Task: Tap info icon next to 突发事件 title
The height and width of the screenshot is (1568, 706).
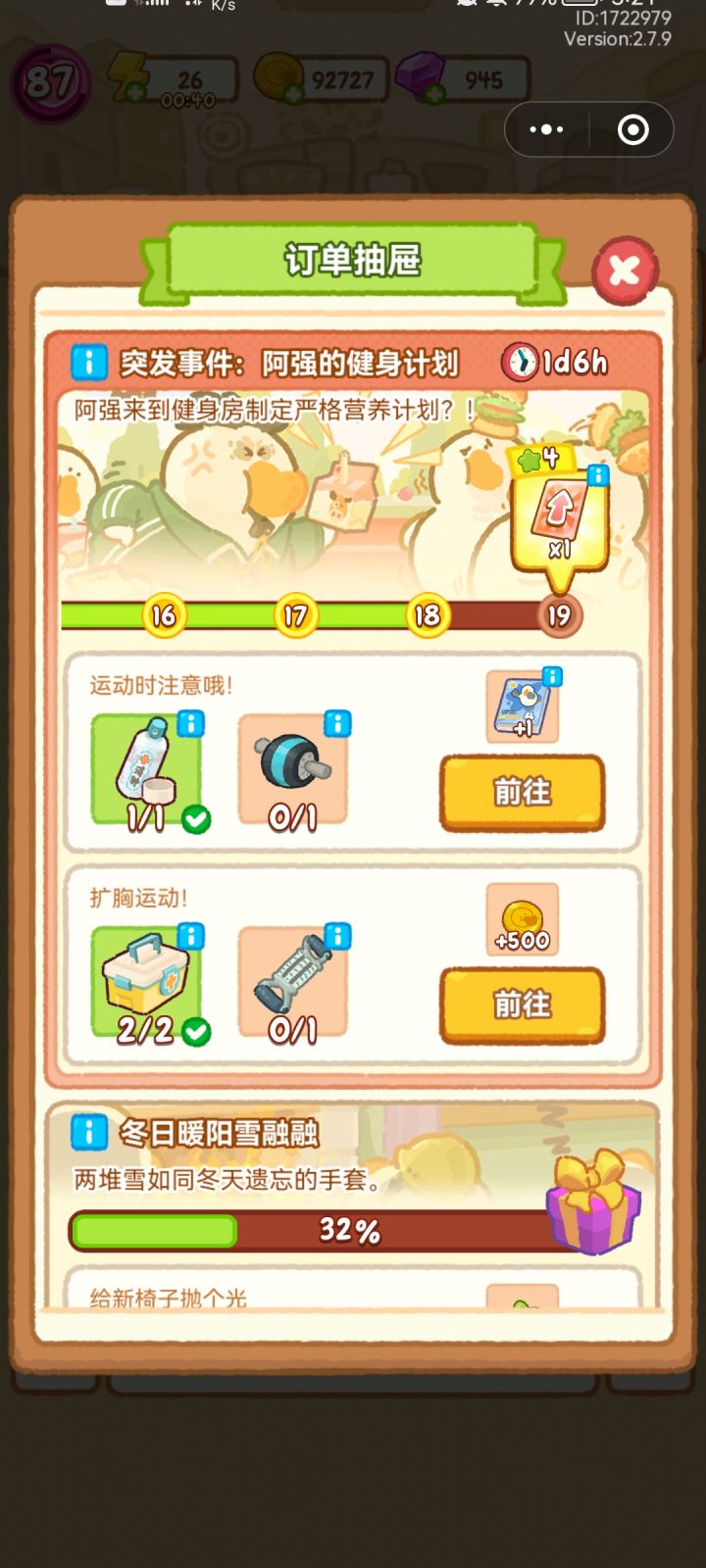Action: point(89,362)
